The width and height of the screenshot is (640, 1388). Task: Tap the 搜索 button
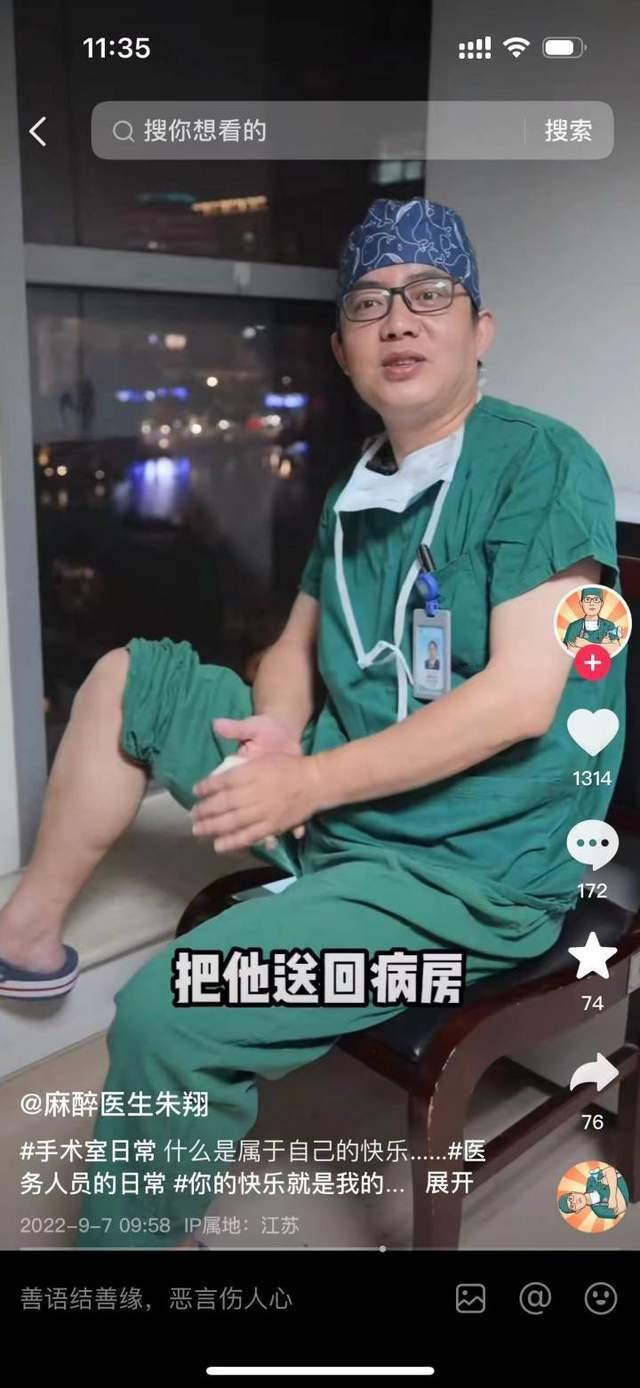568,131
